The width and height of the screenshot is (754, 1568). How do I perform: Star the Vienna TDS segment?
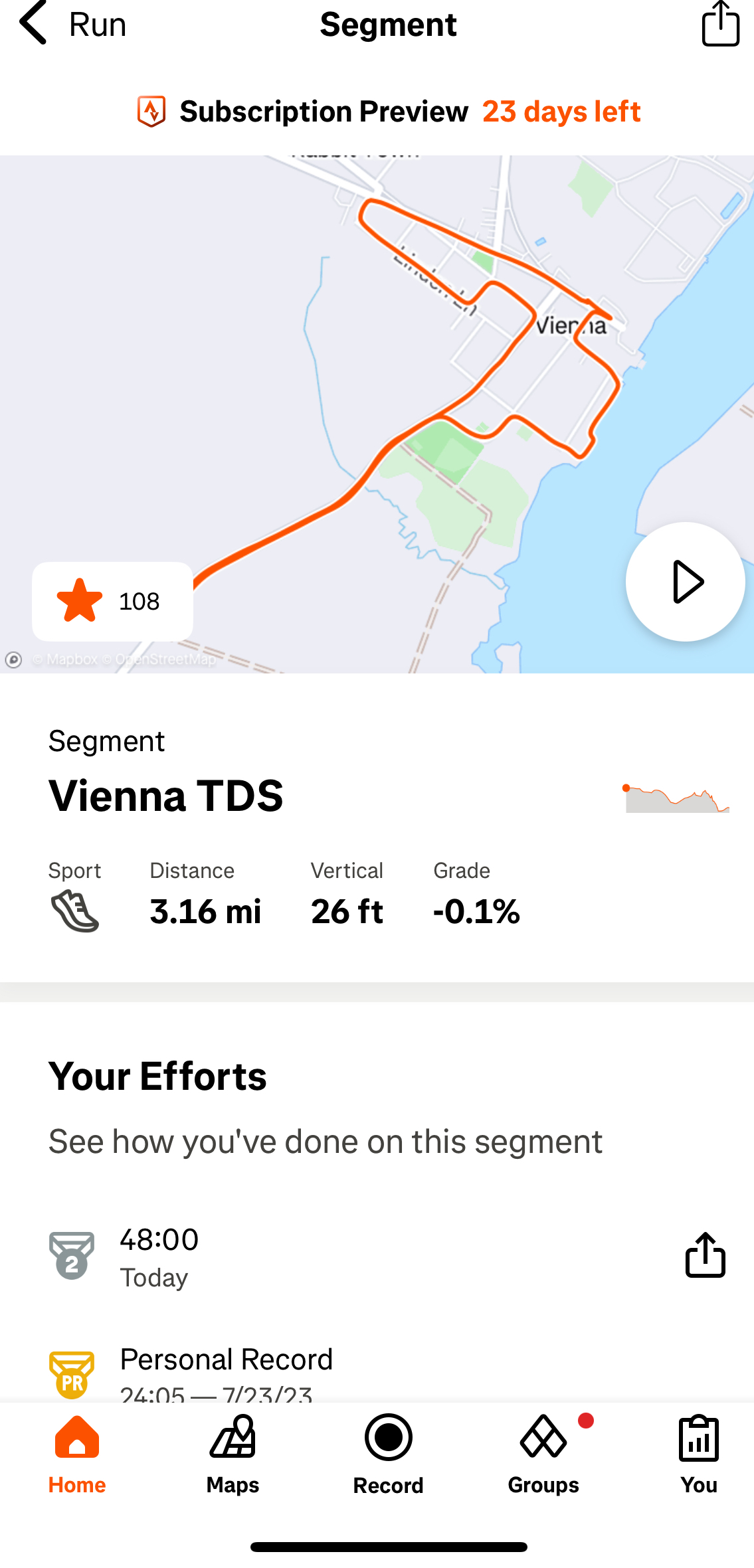tap(112, 601)
